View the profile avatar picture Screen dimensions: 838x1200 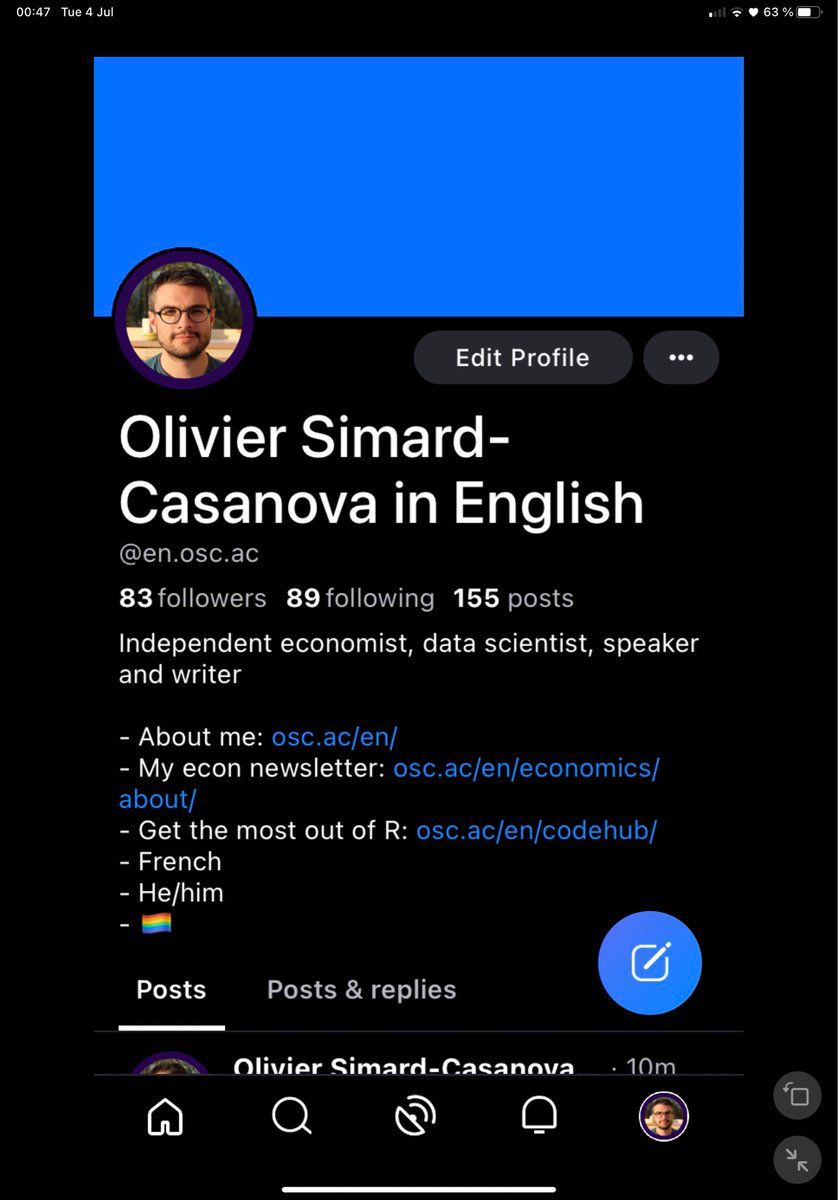pos(184,318)
